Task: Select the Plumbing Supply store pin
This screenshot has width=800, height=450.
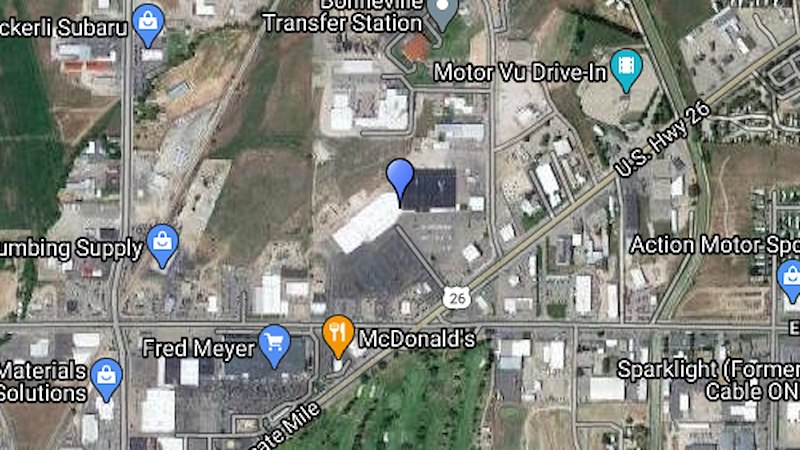Action: (162, 243)
